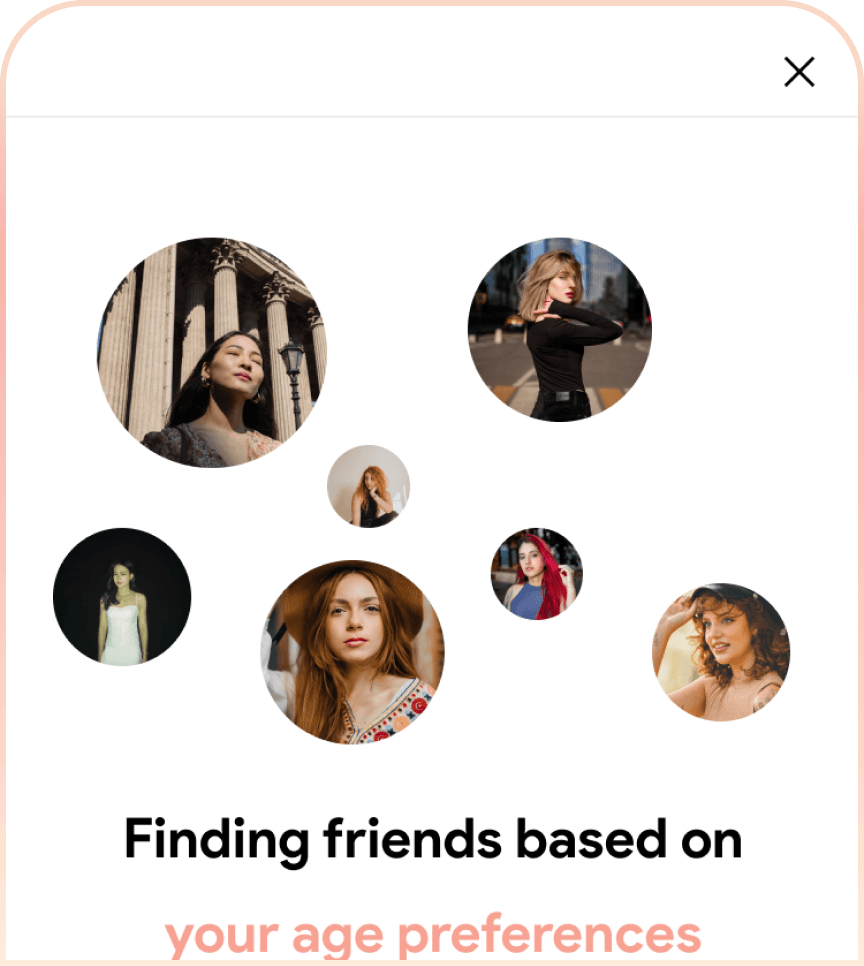Click the 'Finding friends based on' heading

pos(432,839)
